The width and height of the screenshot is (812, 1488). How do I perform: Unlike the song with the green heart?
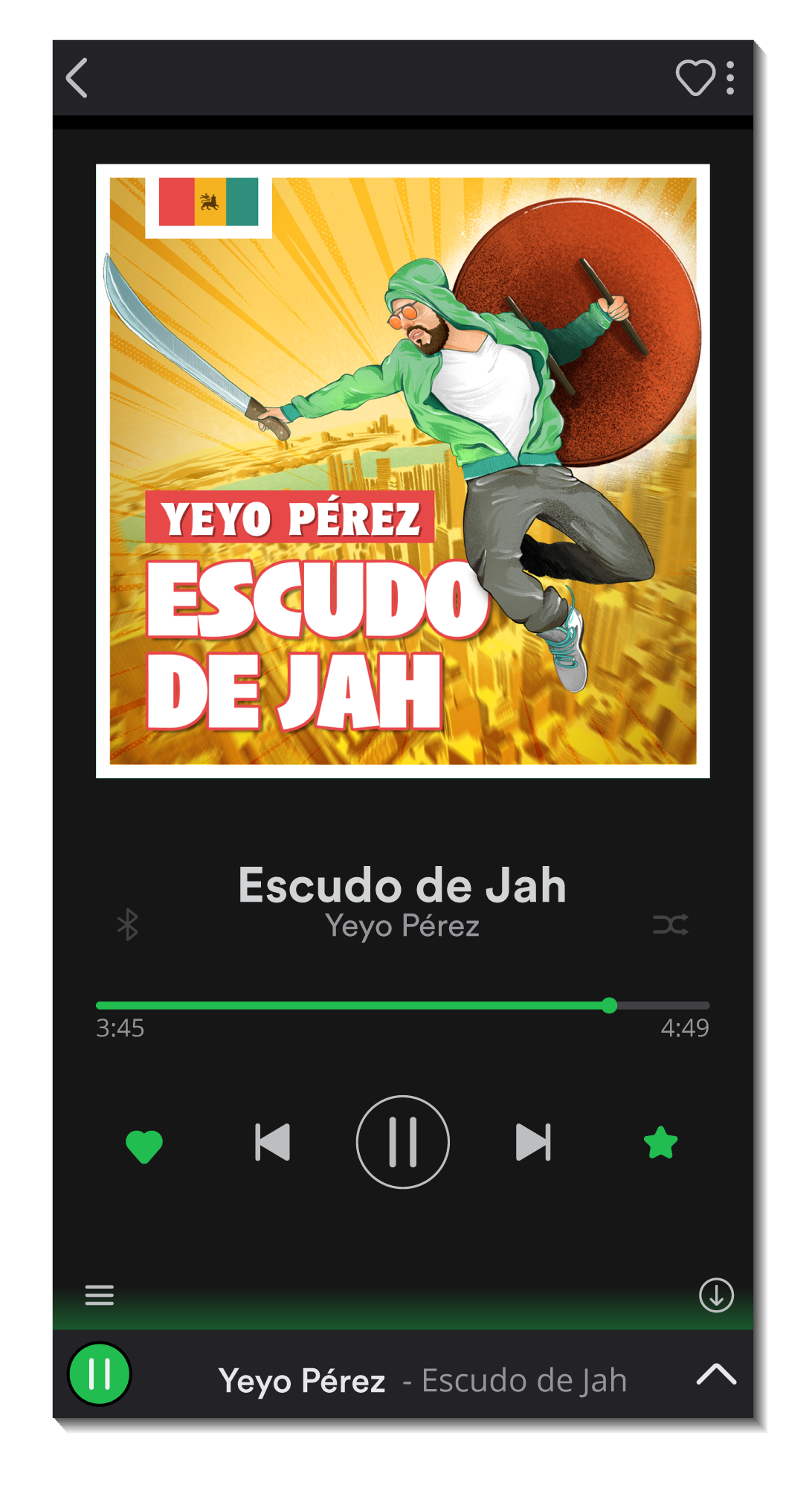144,1145
